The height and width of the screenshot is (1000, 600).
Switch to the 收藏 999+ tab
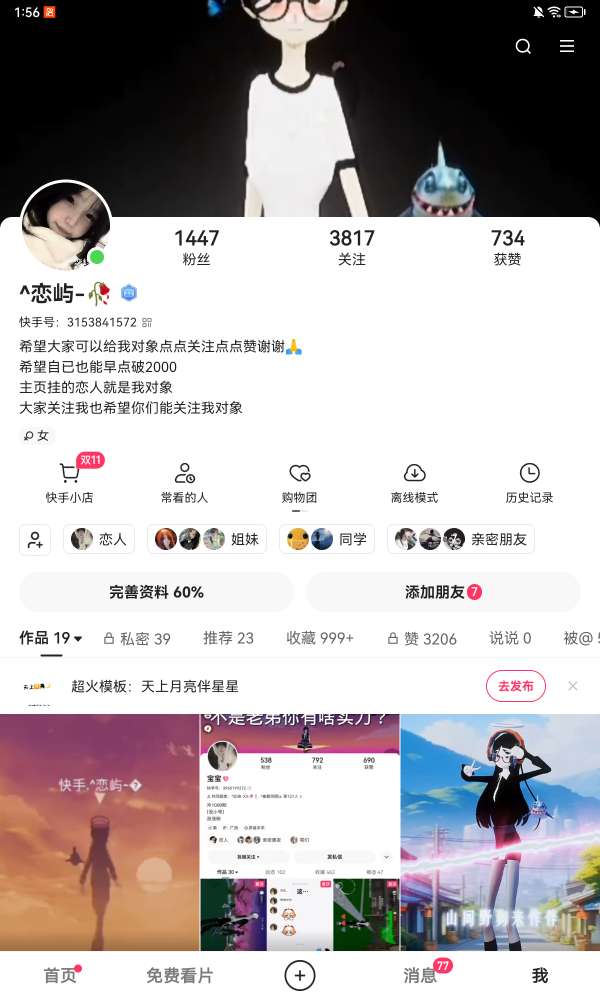[319, 638]
